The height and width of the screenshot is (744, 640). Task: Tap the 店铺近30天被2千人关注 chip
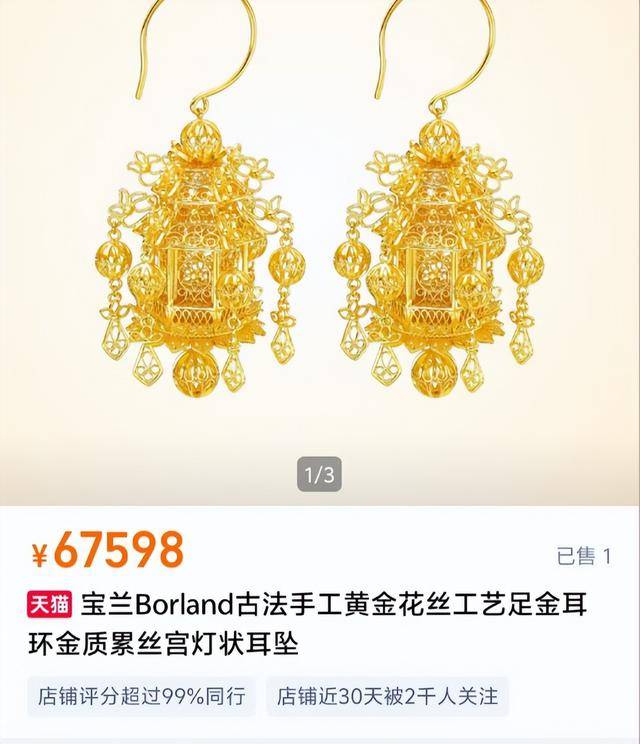coord(388,696)
